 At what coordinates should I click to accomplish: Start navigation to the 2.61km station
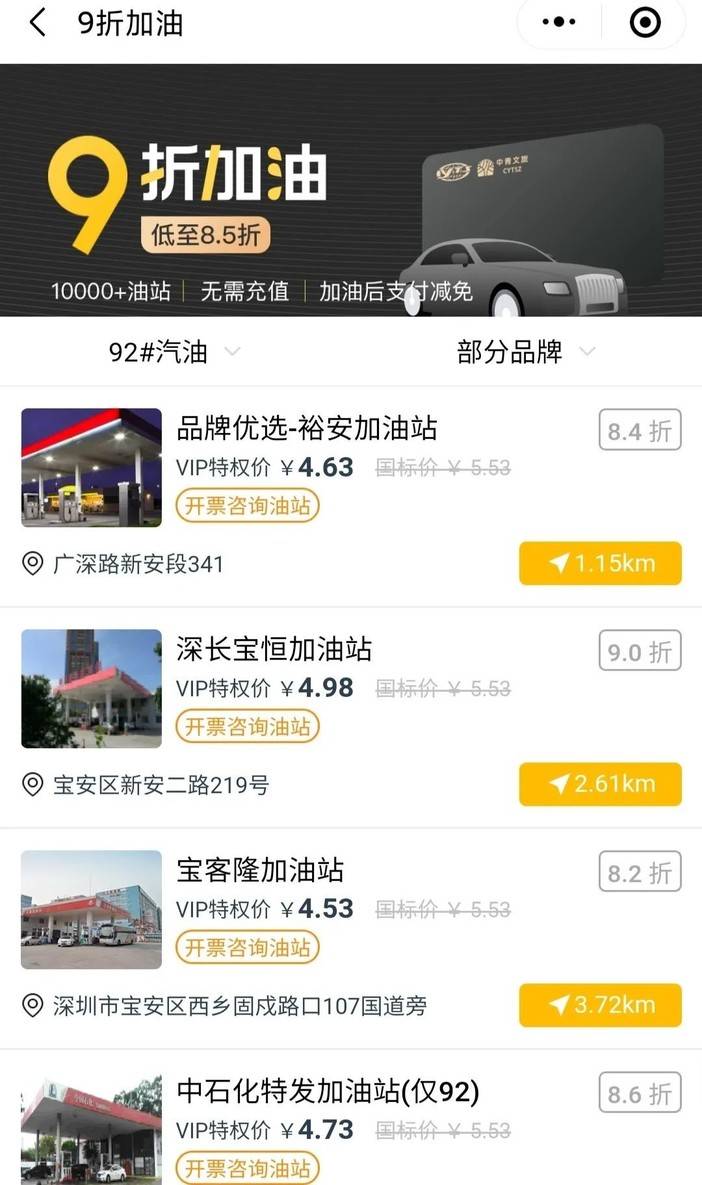coord(600,784)
